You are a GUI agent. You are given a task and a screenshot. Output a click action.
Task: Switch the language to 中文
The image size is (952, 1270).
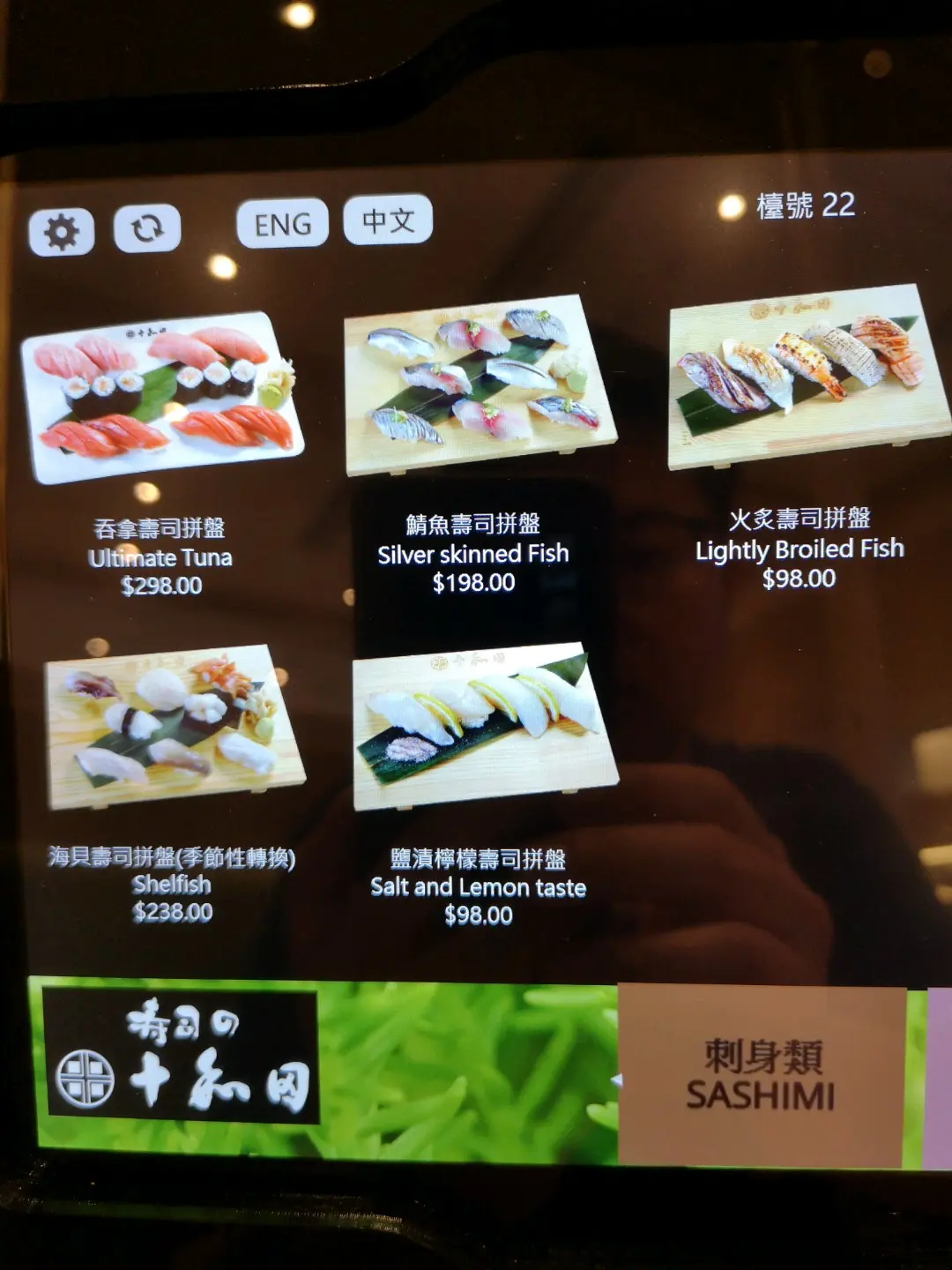387,220
